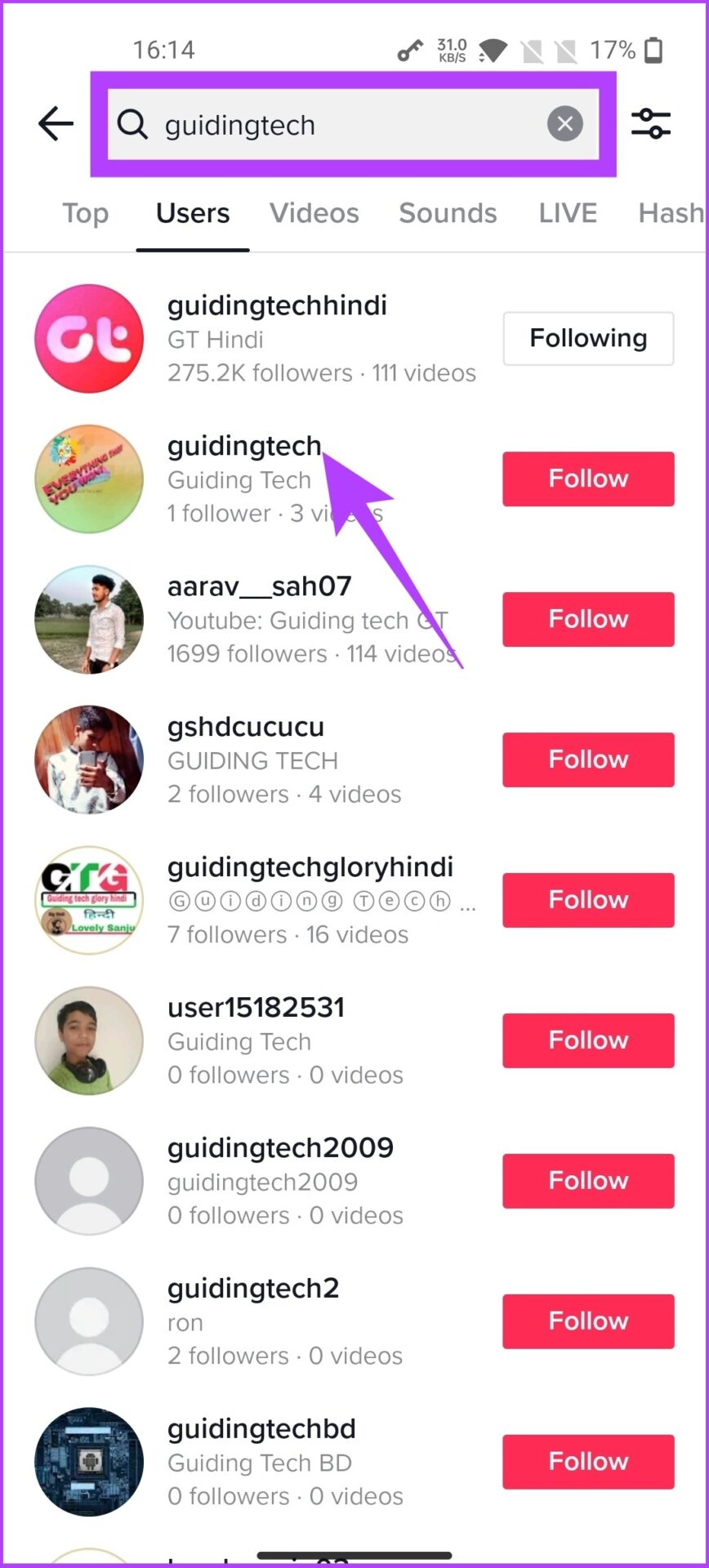Follow guidingtech2
The height and width of the screenshot is (1568, 709).
click(588, 1321)
